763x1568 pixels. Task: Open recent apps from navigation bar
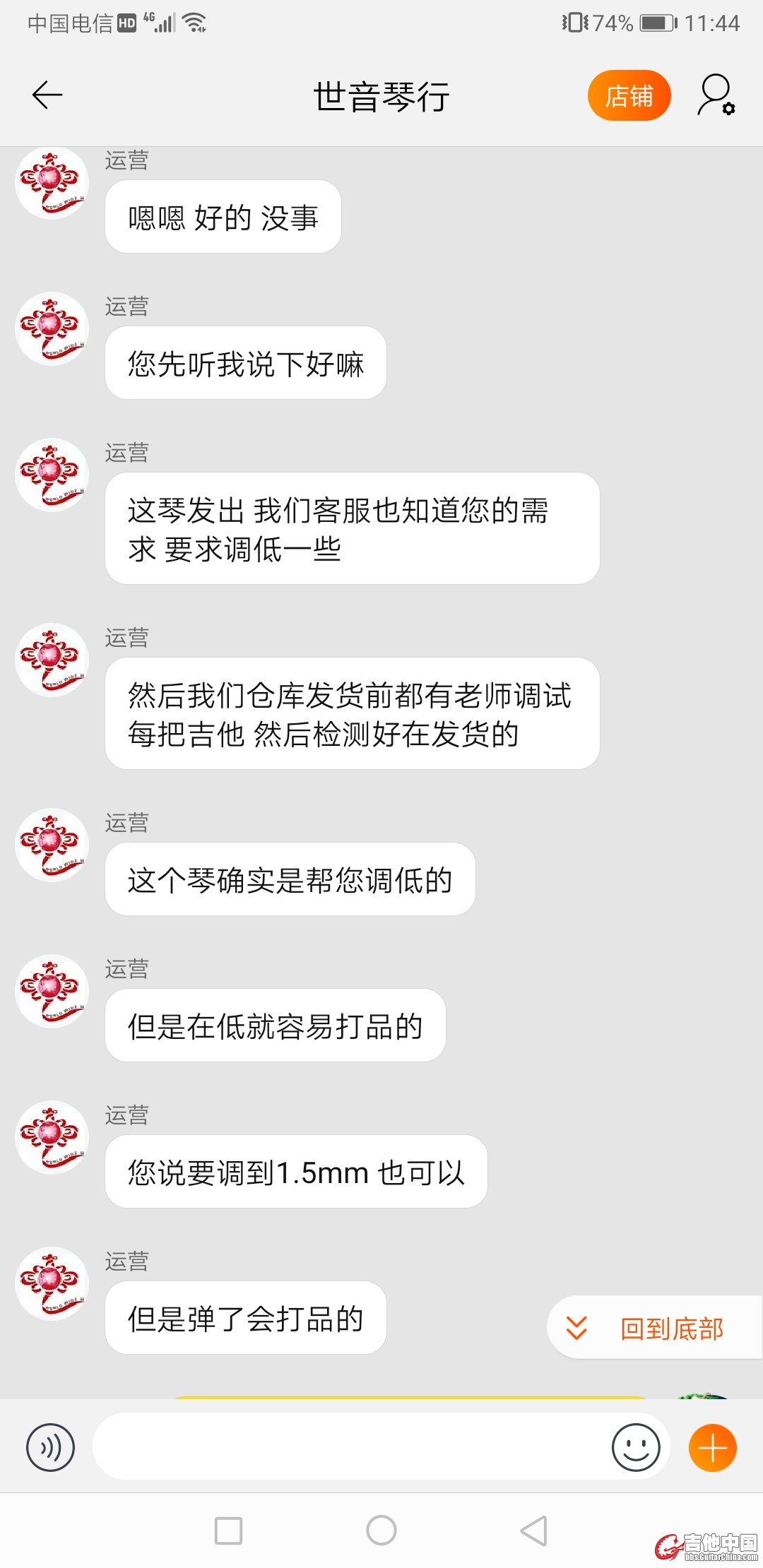[x=228, y=1531]
